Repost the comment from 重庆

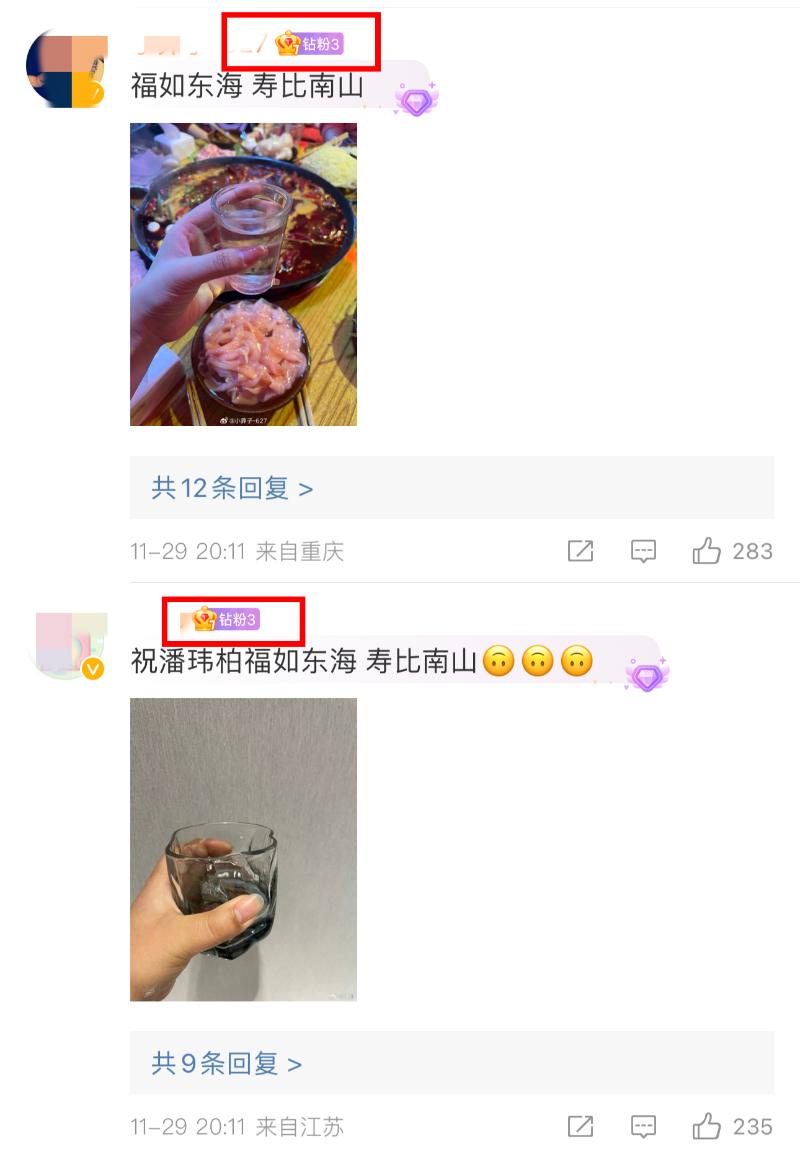coord(580,551)
